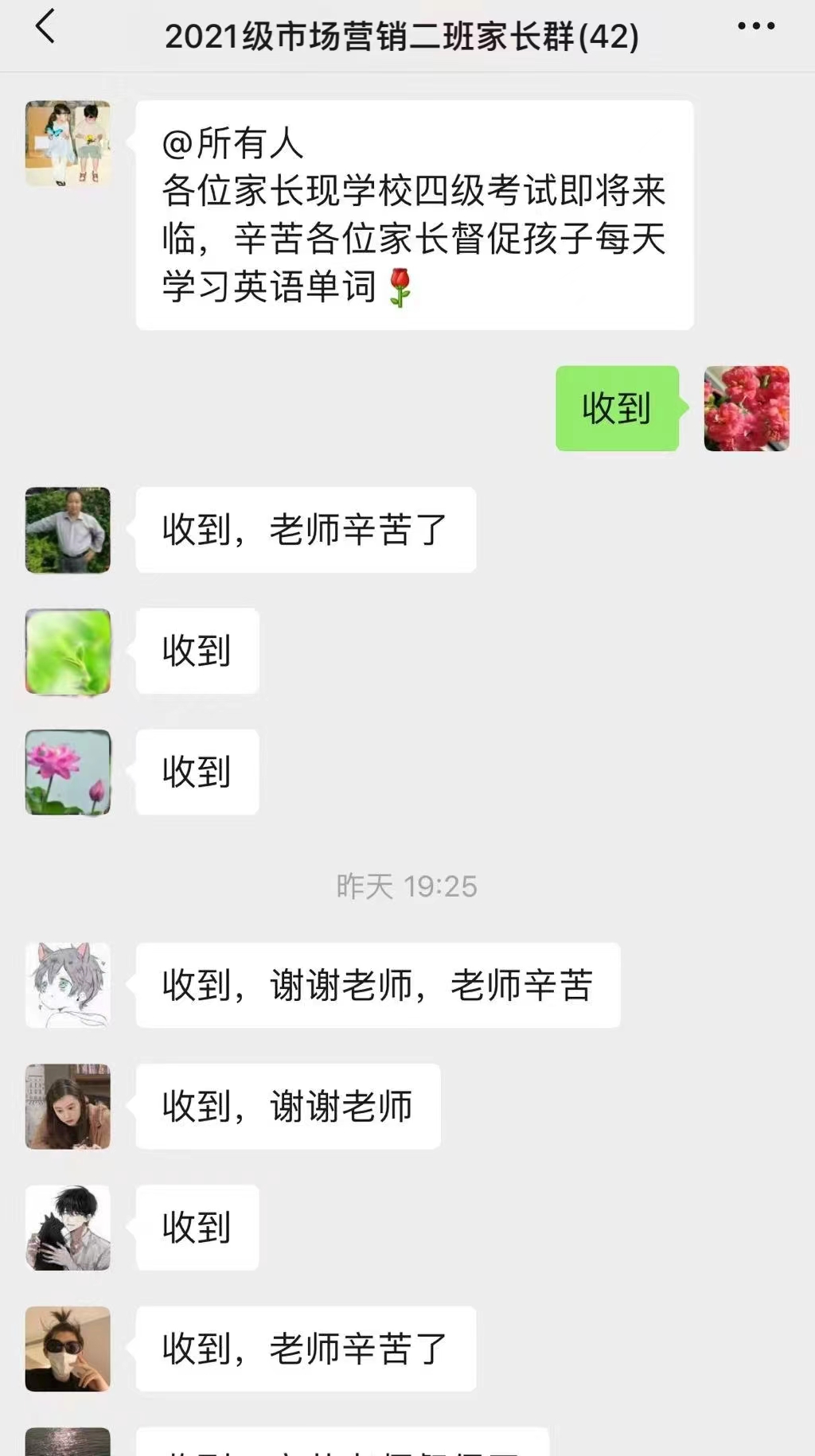Open the green leaf avatar profile
The width and height of the screenshot is (815, 1456).
tap(68, 651)
